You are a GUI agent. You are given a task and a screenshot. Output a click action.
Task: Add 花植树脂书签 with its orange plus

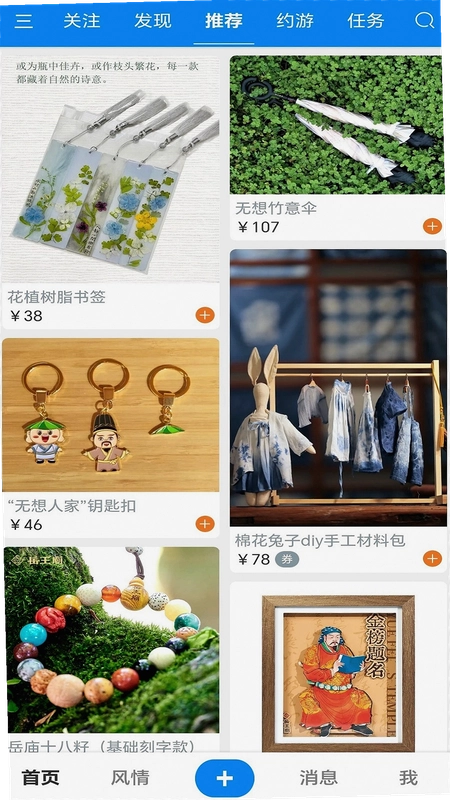tap(205, 315)
